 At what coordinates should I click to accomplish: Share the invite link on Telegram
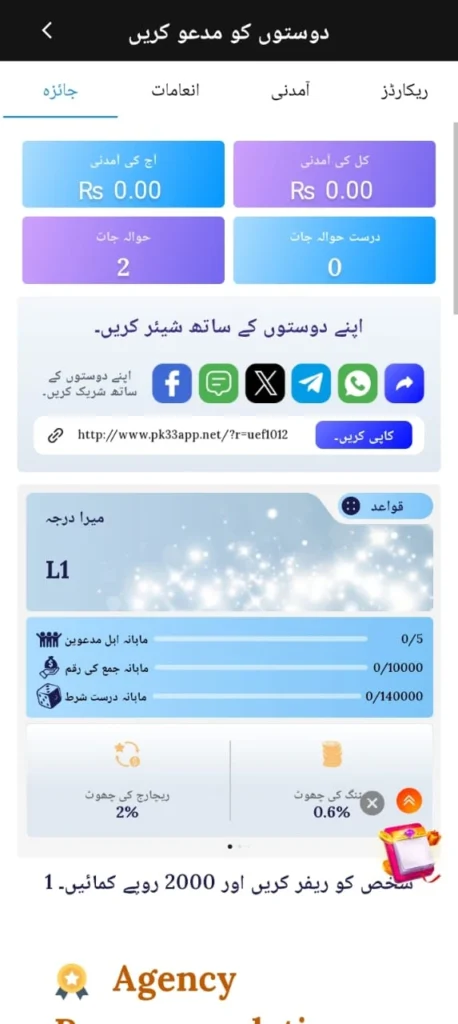pyautogui.click(x=311, y=383)
